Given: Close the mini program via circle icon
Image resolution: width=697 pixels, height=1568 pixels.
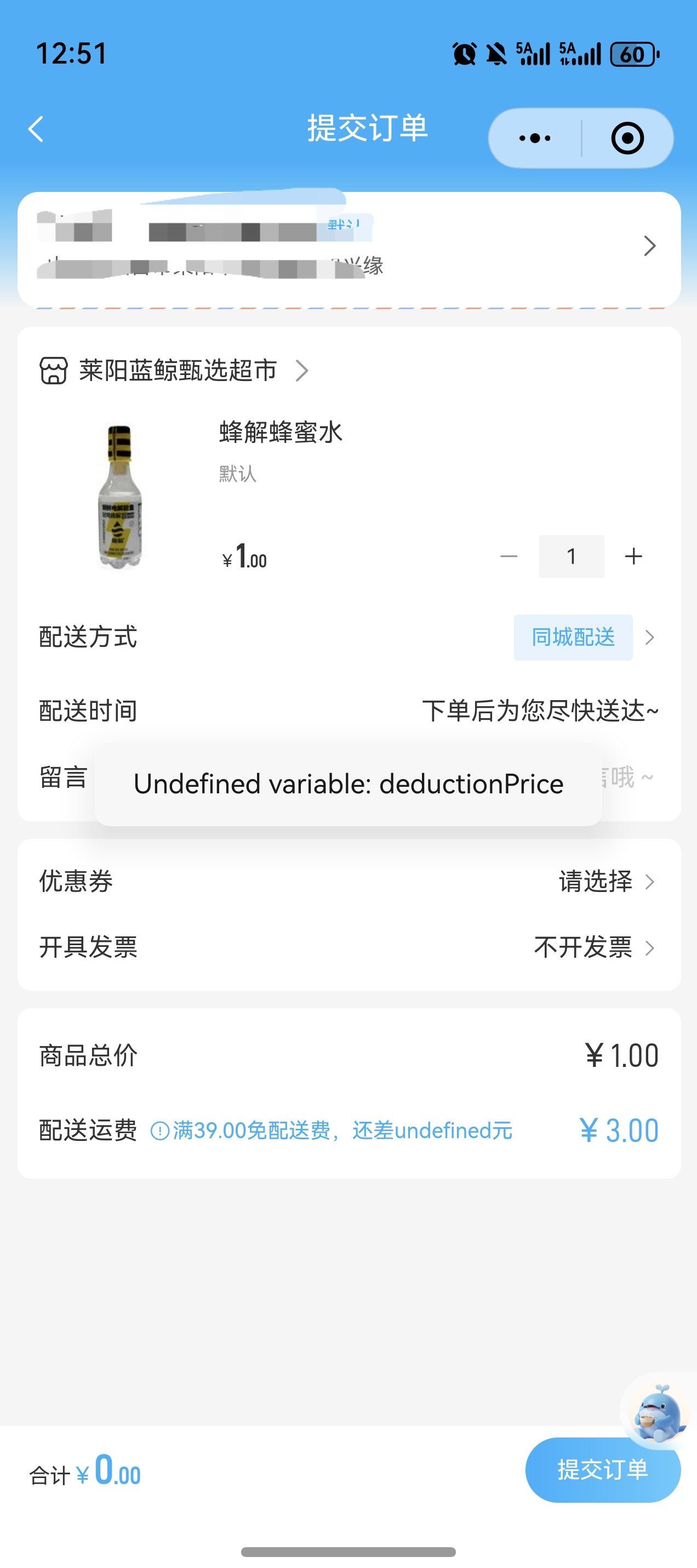Looking at the screenshot, I should point(627,138).
